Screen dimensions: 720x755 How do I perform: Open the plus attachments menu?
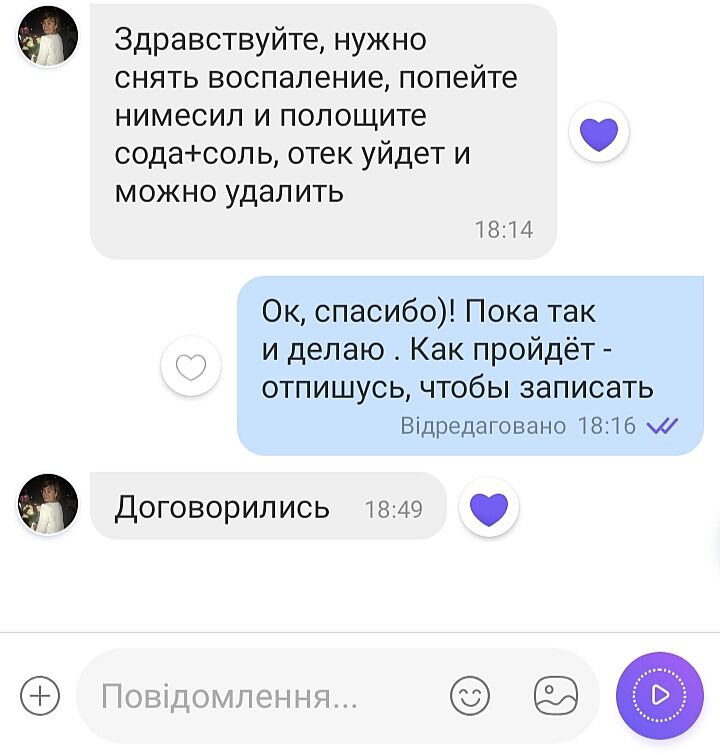40,695
